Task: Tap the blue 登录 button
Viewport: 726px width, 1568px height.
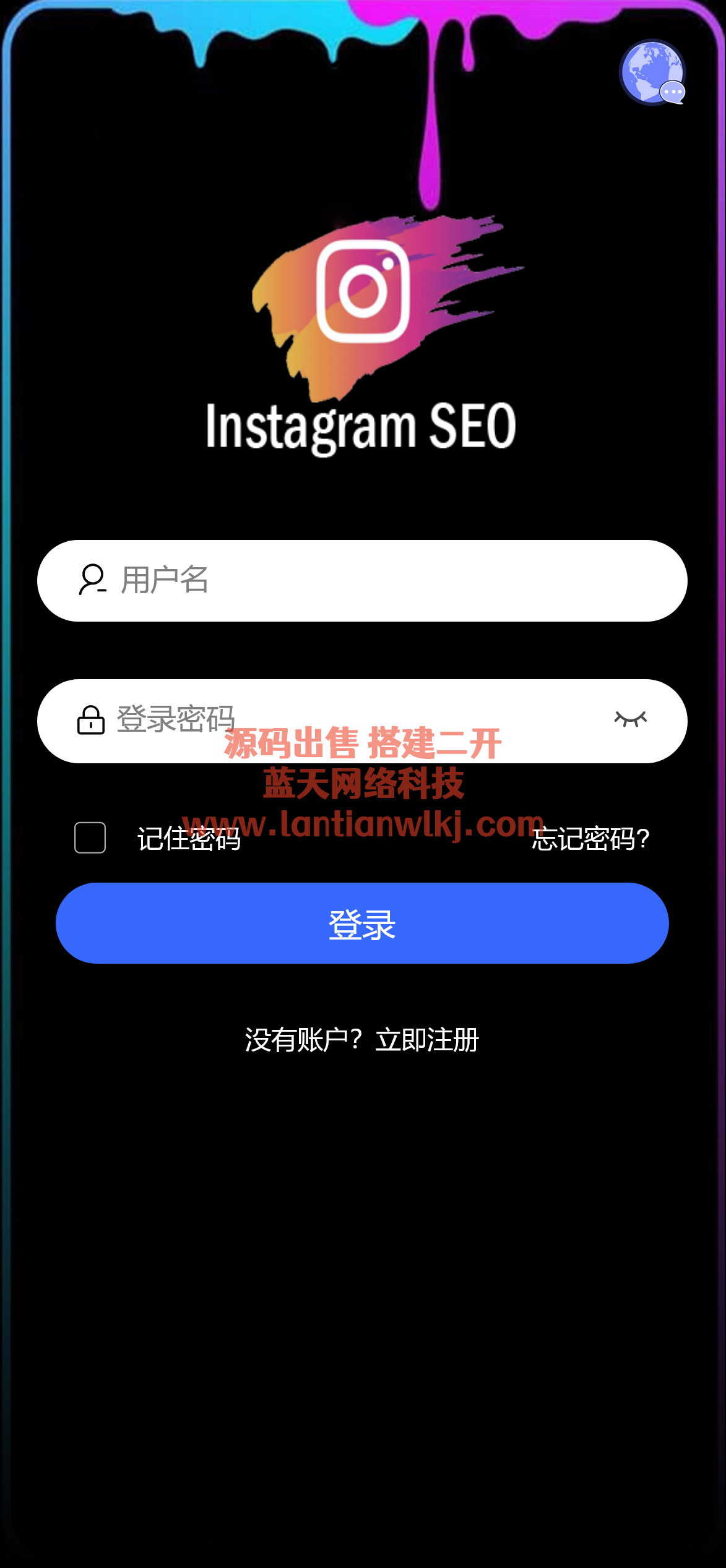Action: pos(362,923)
